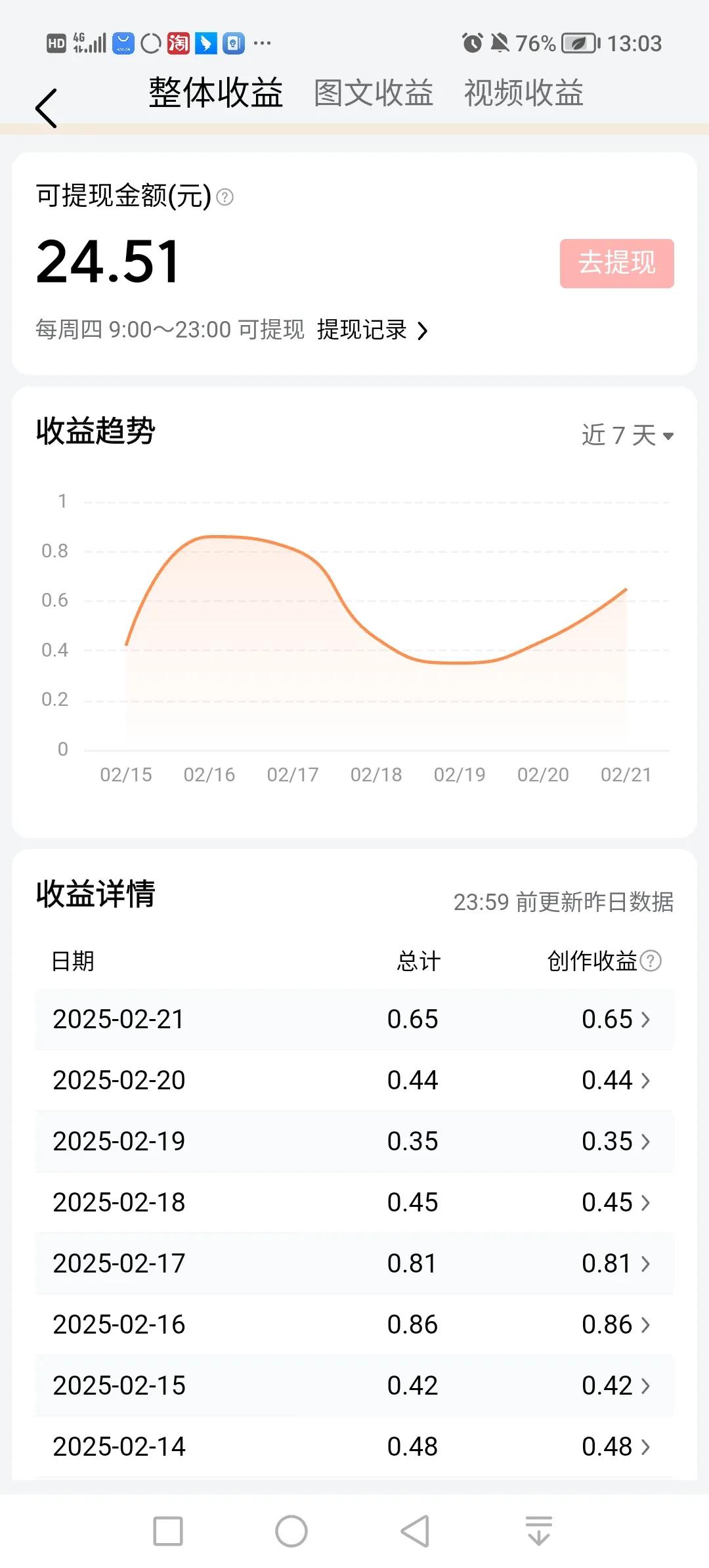The image size is (709, 1568).
Task: Open recent apps with the square button
Action: point(168,1531)
